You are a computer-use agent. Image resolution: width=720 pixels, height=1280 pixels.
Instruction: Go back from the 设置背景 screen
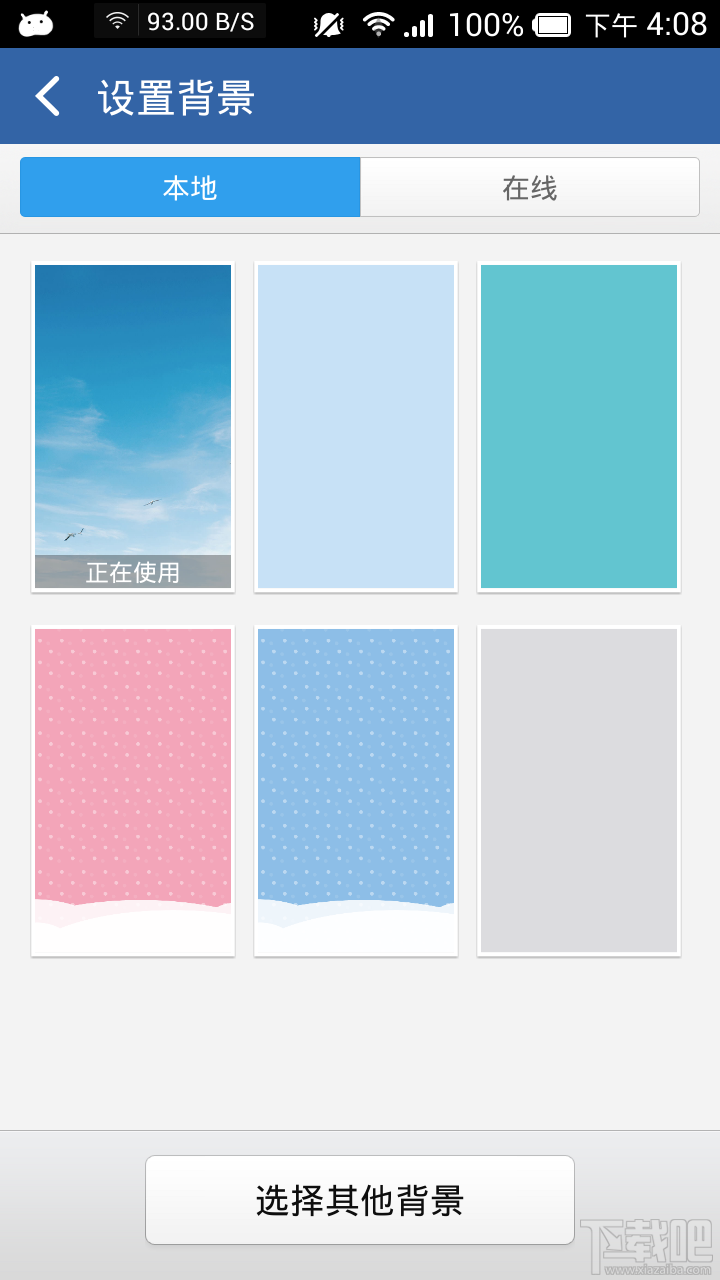click(x=48, y=97)
